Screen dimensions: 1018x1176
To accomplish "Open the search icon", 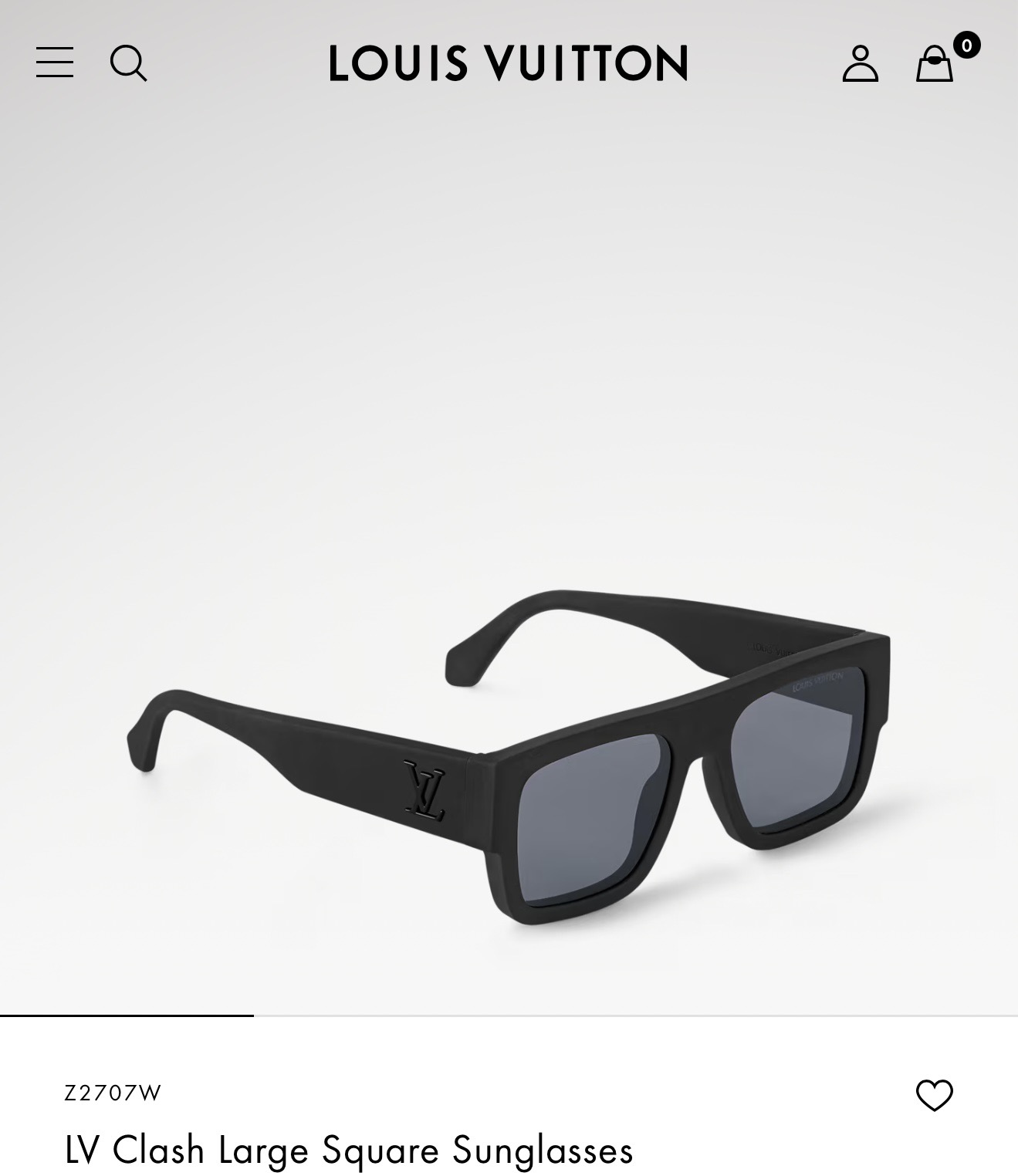I will (128, 63).
